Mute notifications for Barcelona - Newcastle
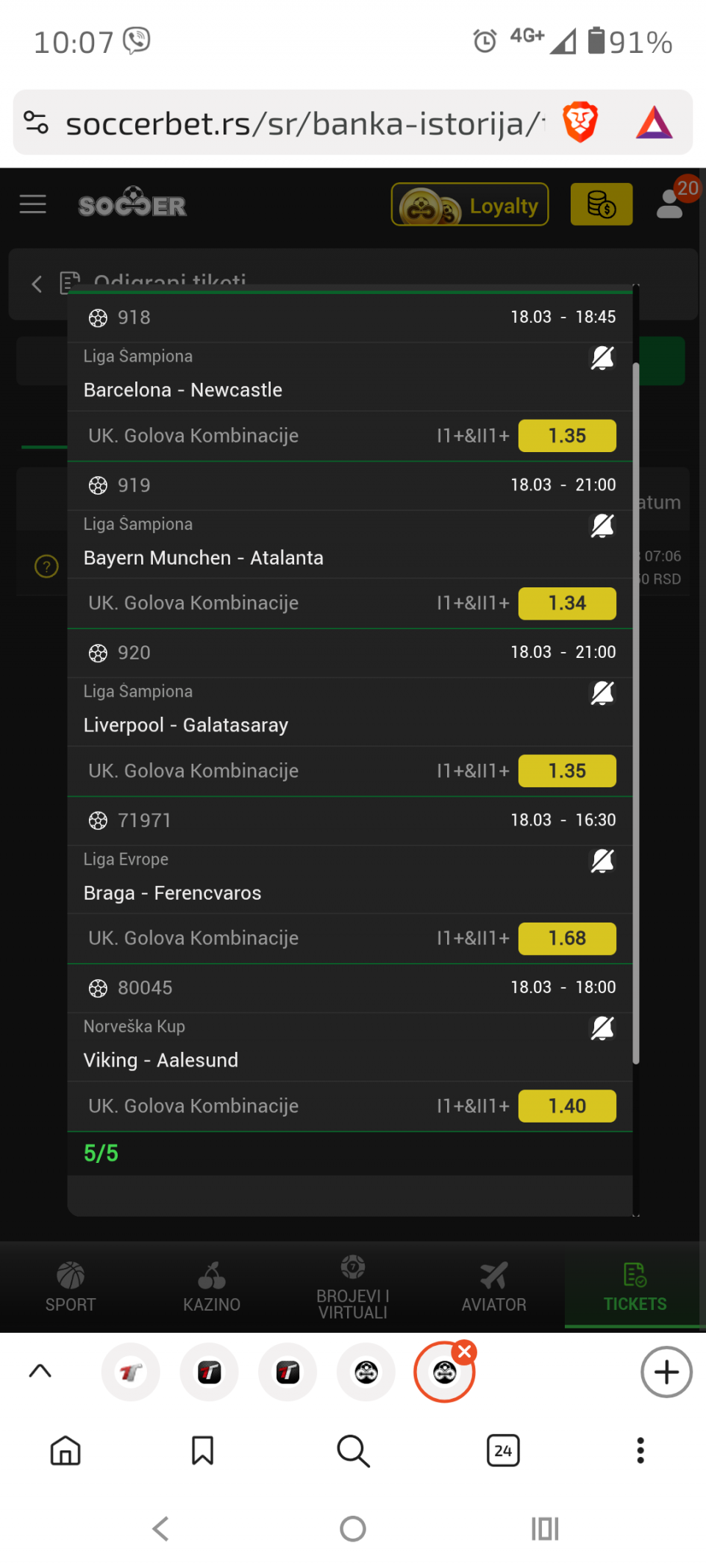 (602, 358)
